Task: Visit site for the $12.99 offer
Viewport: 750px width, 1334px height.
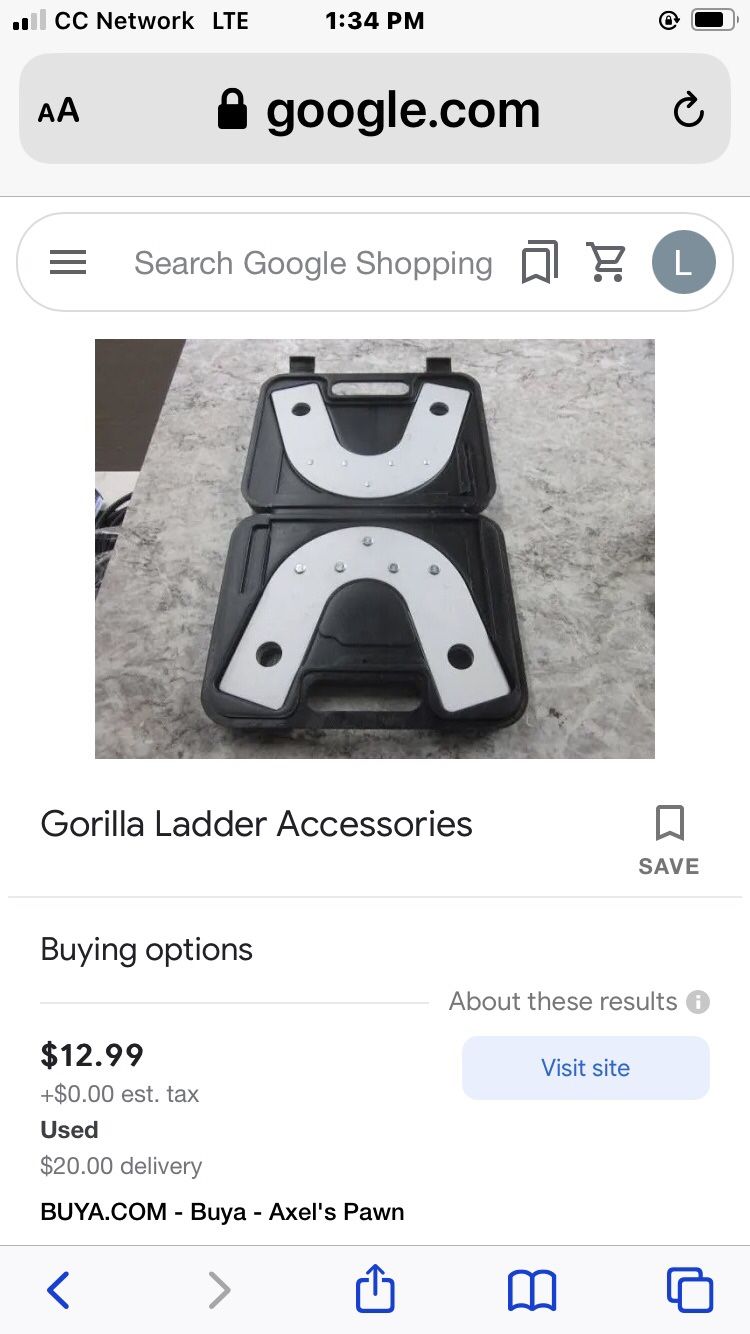Action: click(x=585, y=1067)
